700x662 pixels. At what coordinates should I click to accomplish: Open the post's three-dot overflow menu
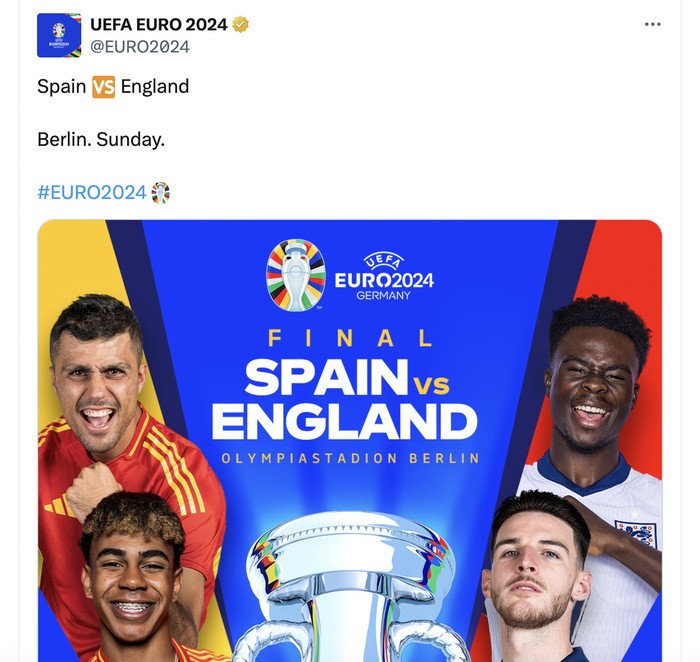click(652, 24)
